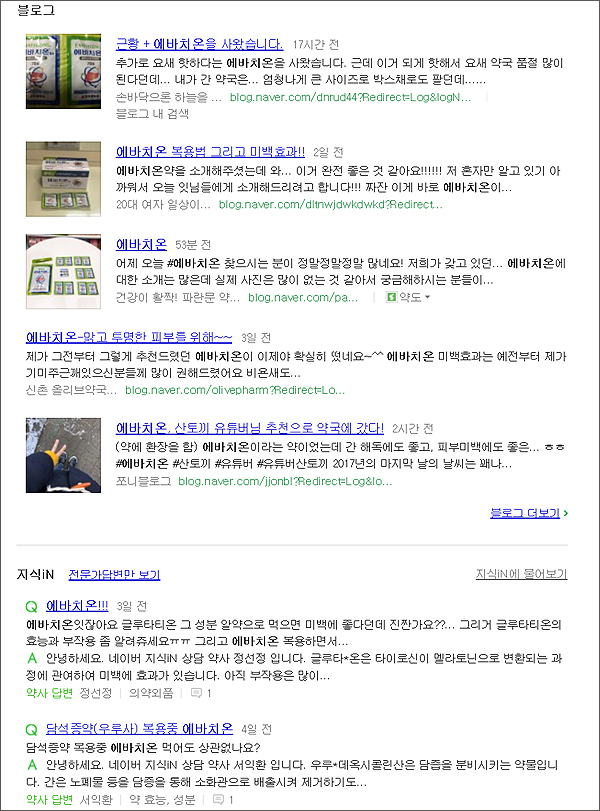Open the '의약외품' category link

(151, 692)
